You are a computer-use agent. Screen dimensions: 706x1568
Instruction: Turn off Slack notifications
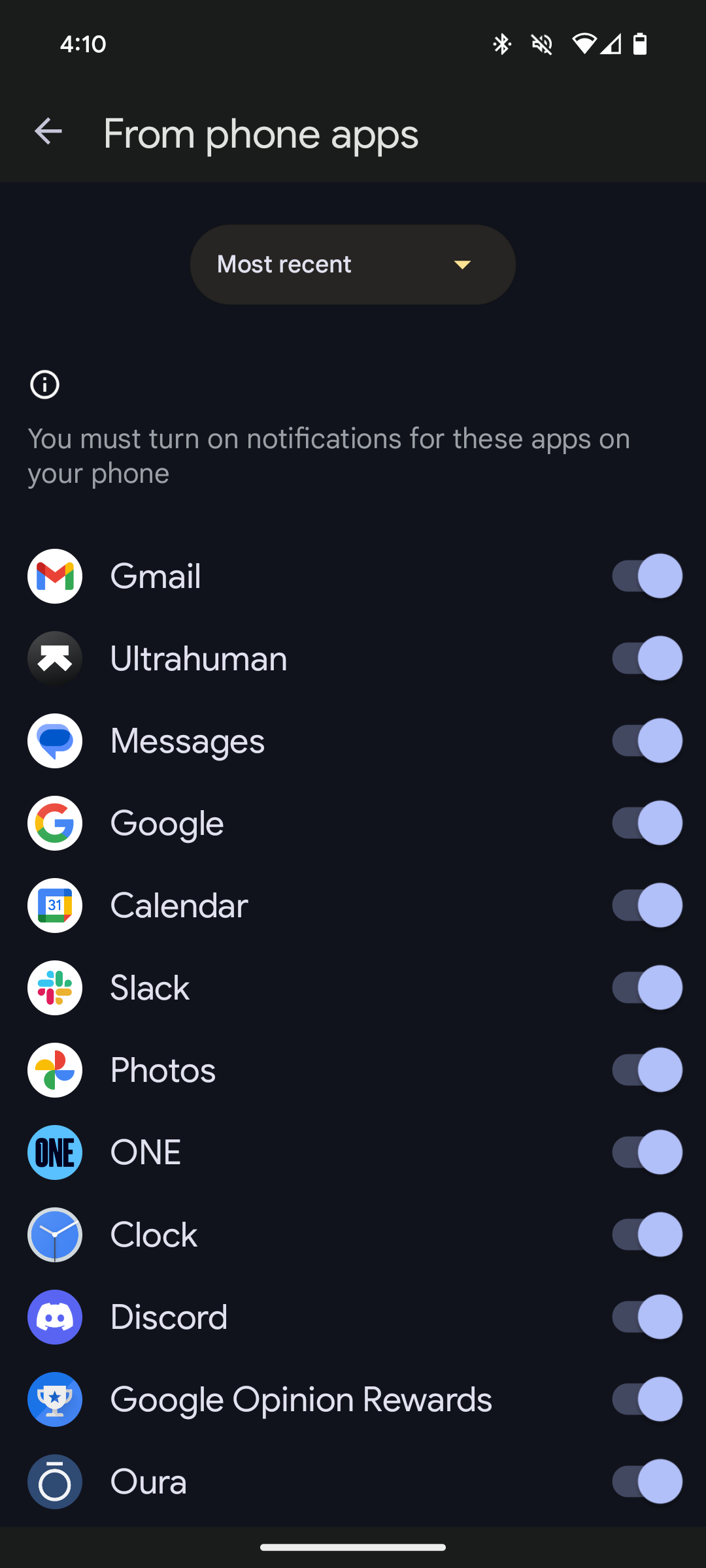point(647,988)
